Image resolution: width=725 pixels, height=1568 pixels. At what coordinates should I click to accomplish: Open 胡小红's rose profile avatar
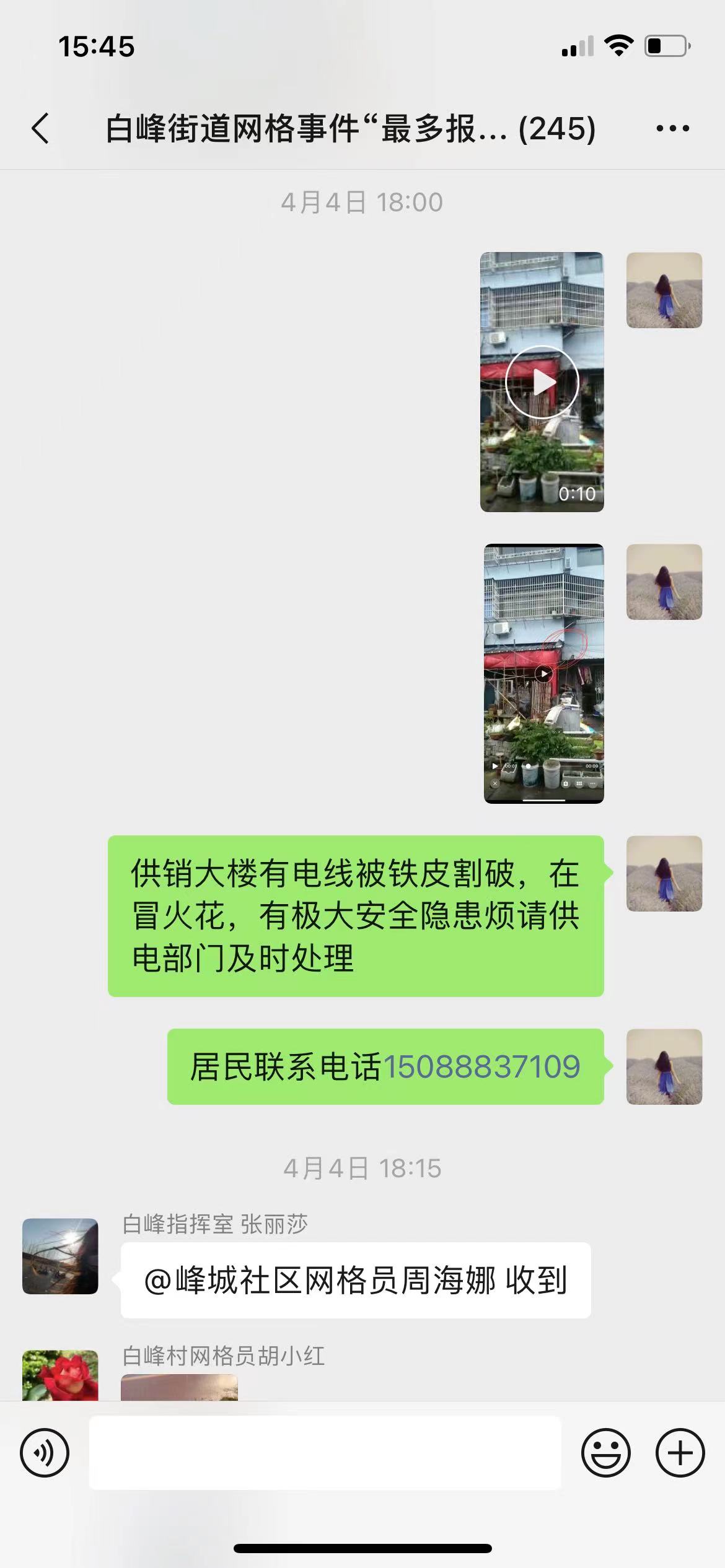pos(60,1375)
